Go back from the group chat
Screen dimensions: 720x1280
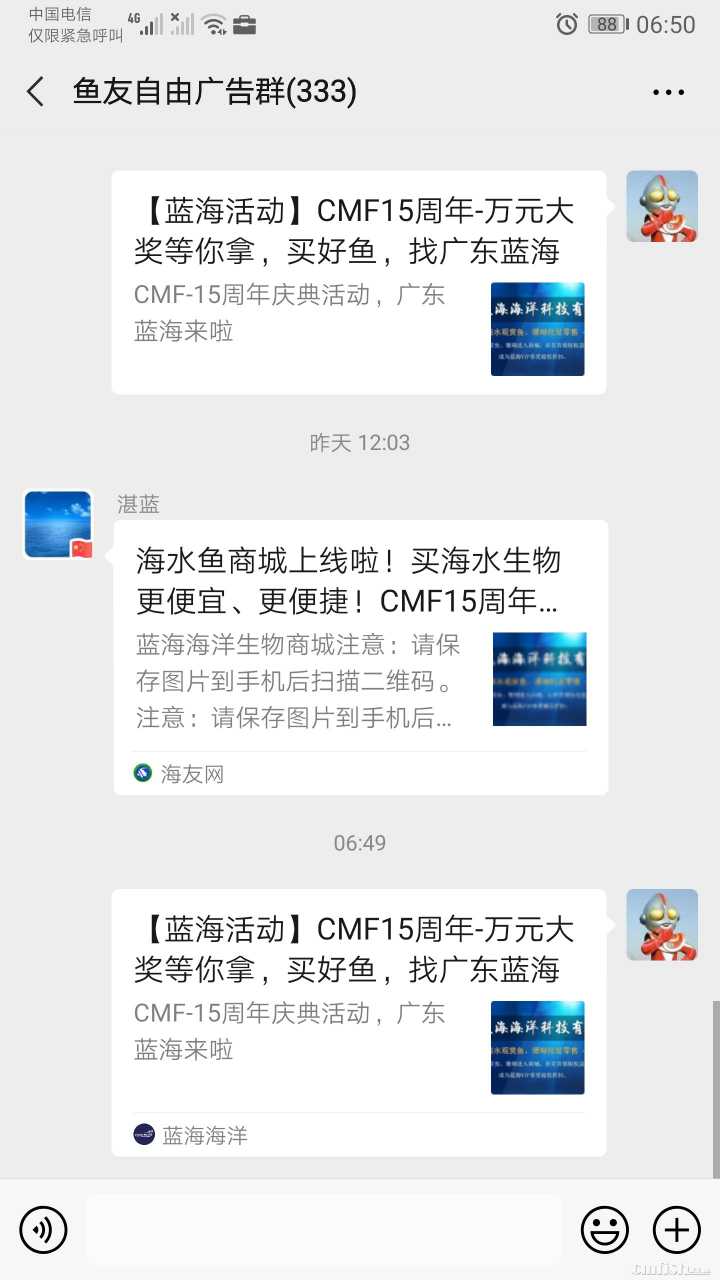tap(36, 92)
